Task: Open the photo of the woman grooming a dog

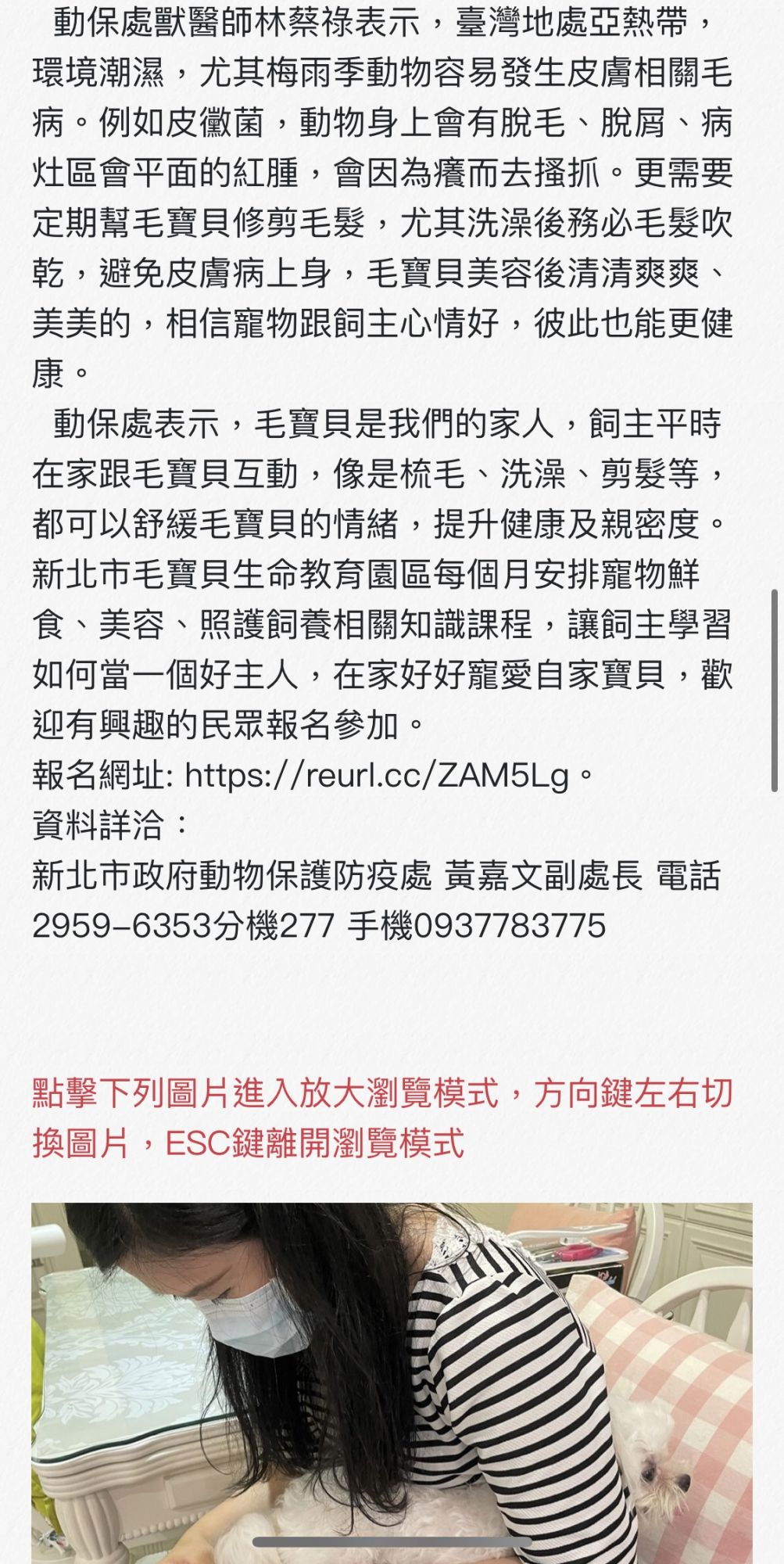Action: pyautogui.click(x=392, y=1383)
